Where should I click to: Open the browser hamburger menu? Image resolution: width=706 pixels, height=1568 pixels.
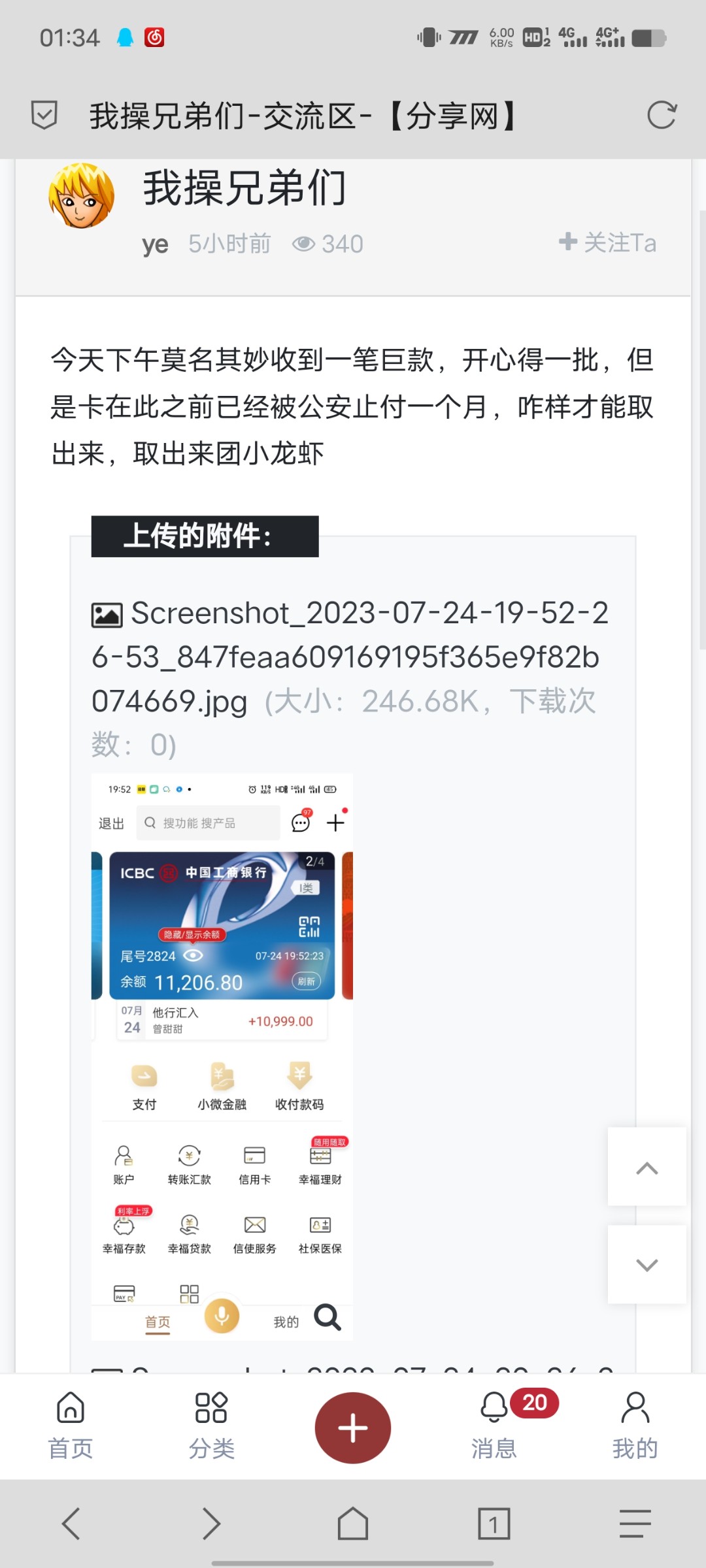pos(635,1524)
